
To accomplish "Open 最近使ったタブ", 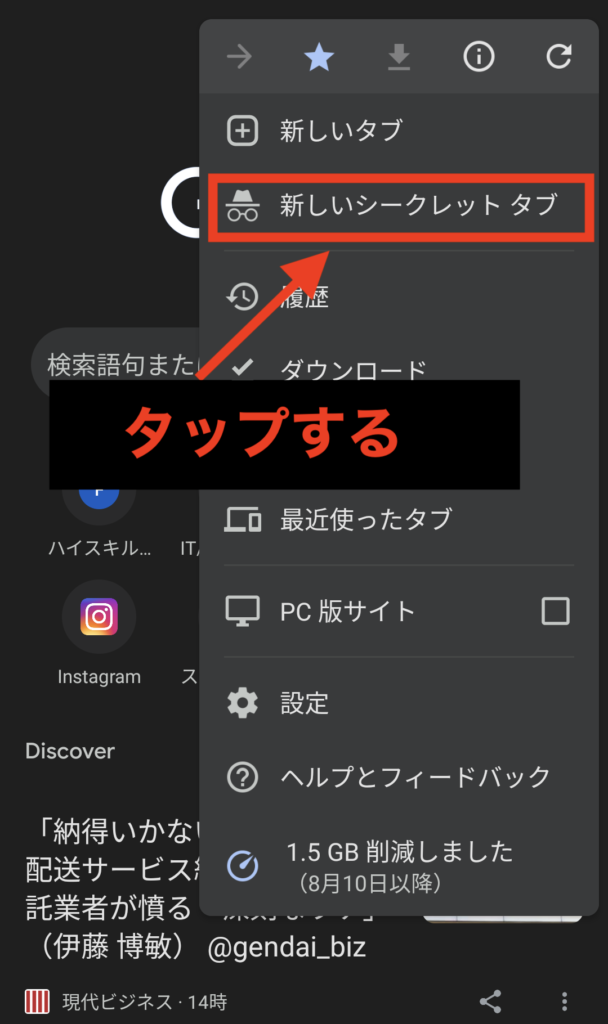I will coord(399,520).
